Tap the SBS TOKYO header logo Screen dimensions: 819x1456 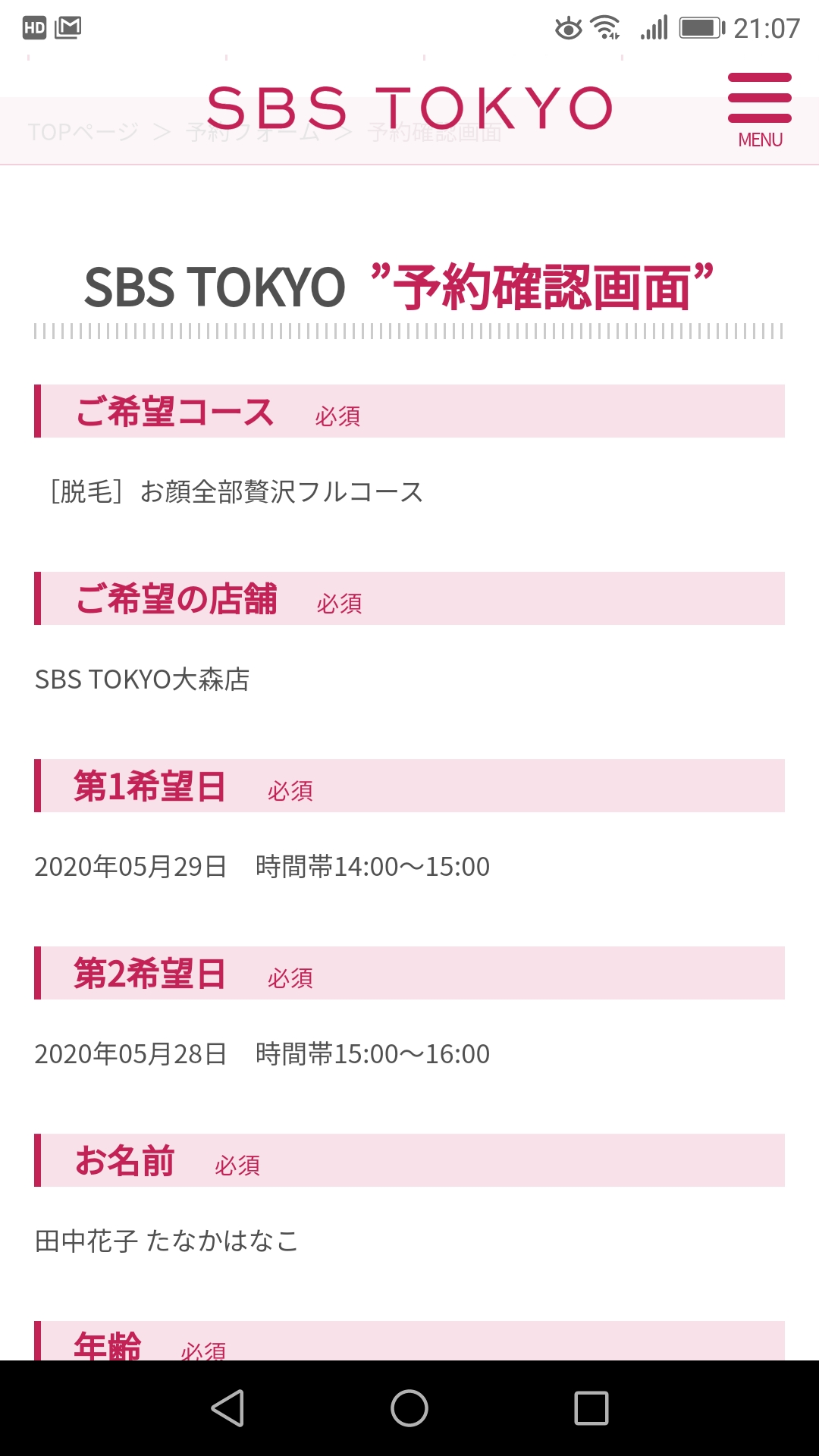409,108
